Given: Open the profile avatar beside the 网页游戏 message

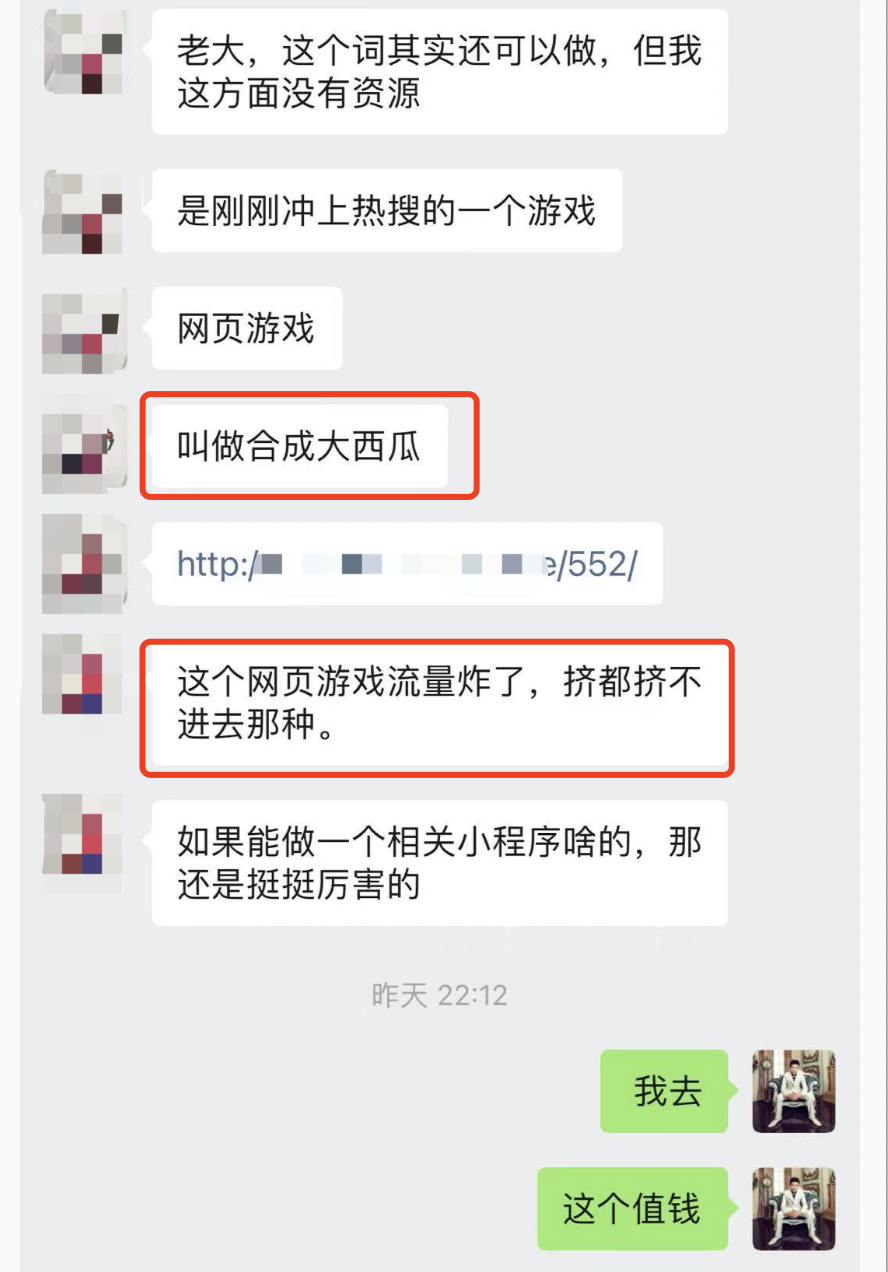Looking at the screenshot, I should point(85,331).
